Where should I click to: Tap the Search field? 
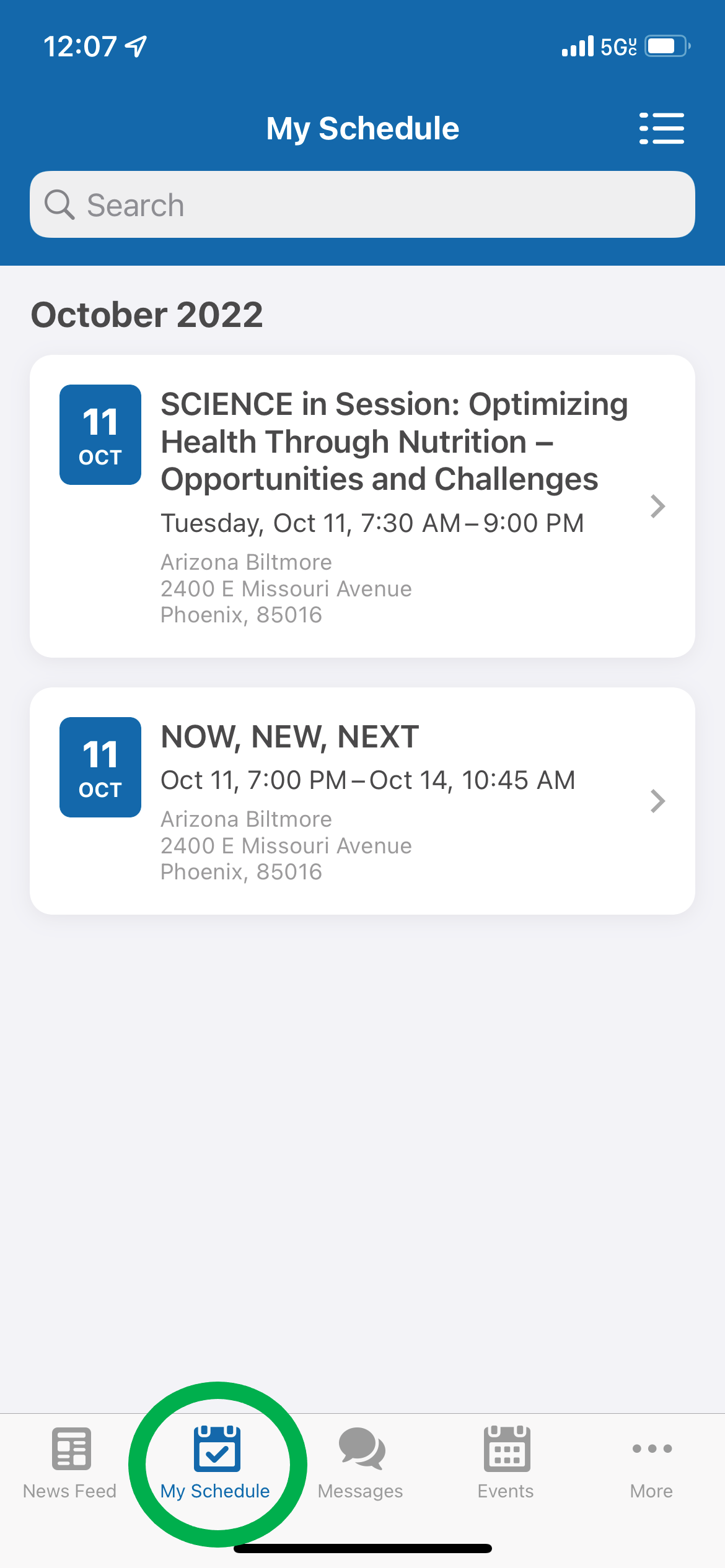pyautogui.click(x=362, y=205)
